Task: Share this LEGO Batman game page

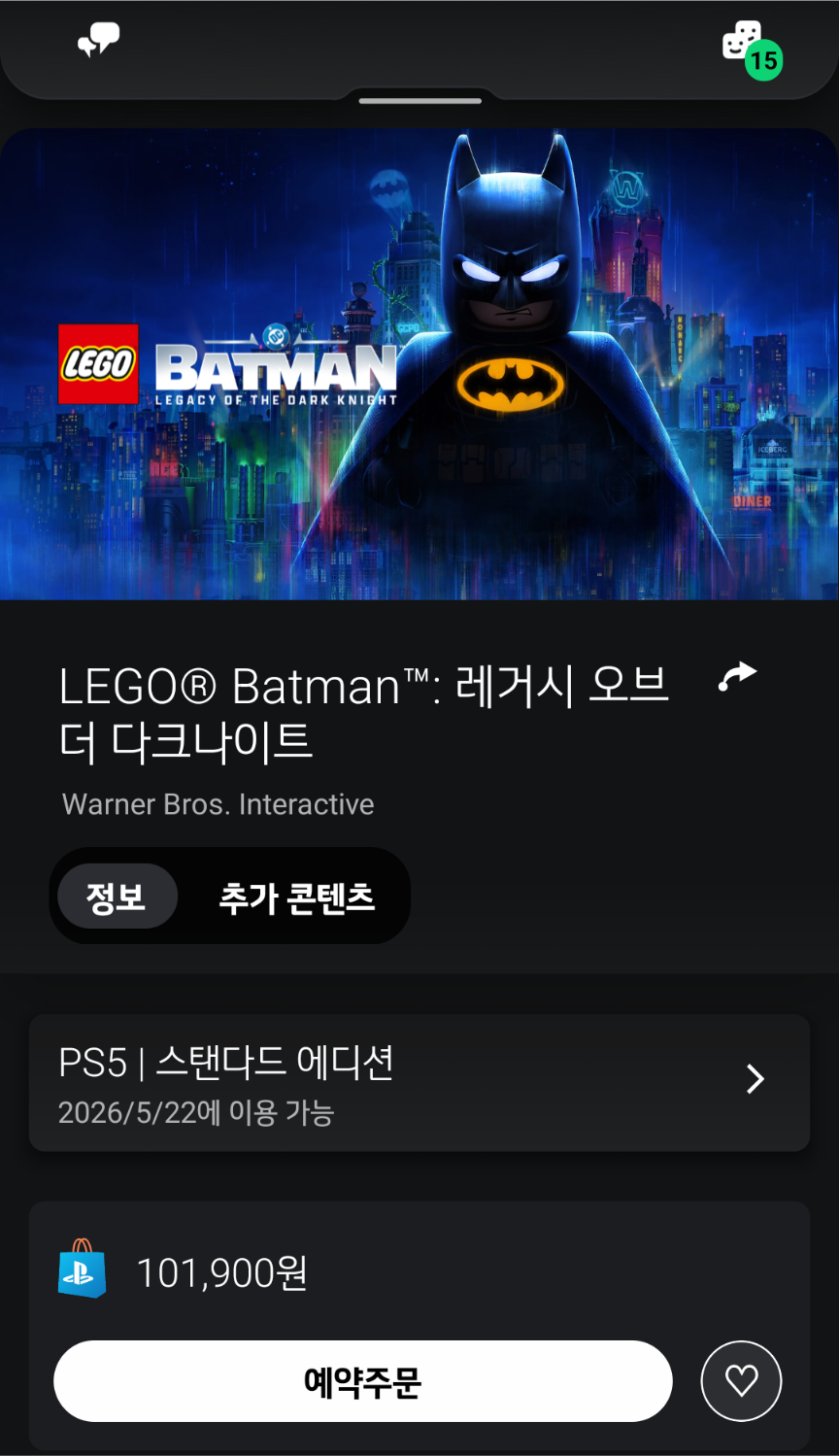Action: (737, 676)
